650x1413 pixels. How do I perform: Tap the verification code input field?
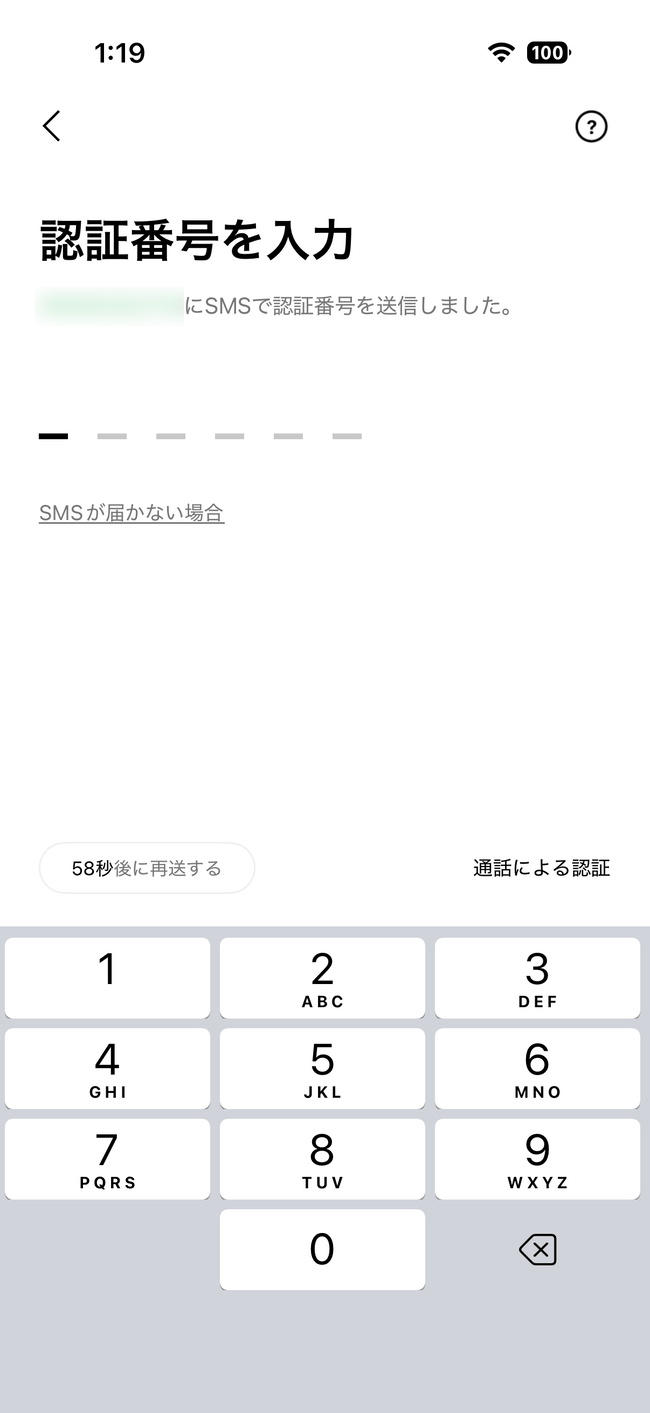tap(200, 434)
